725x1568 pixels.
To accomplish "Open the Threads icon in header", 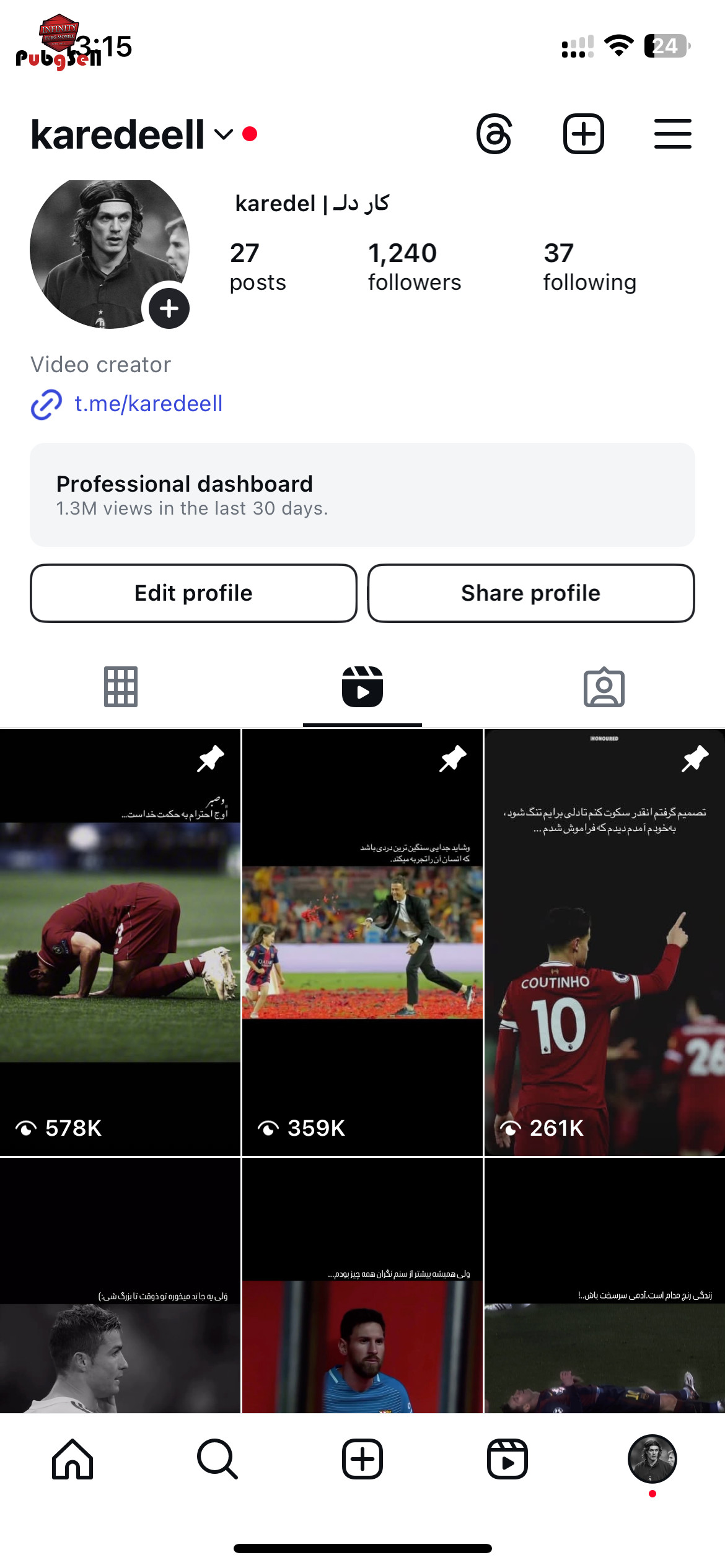I will (494, 134).
